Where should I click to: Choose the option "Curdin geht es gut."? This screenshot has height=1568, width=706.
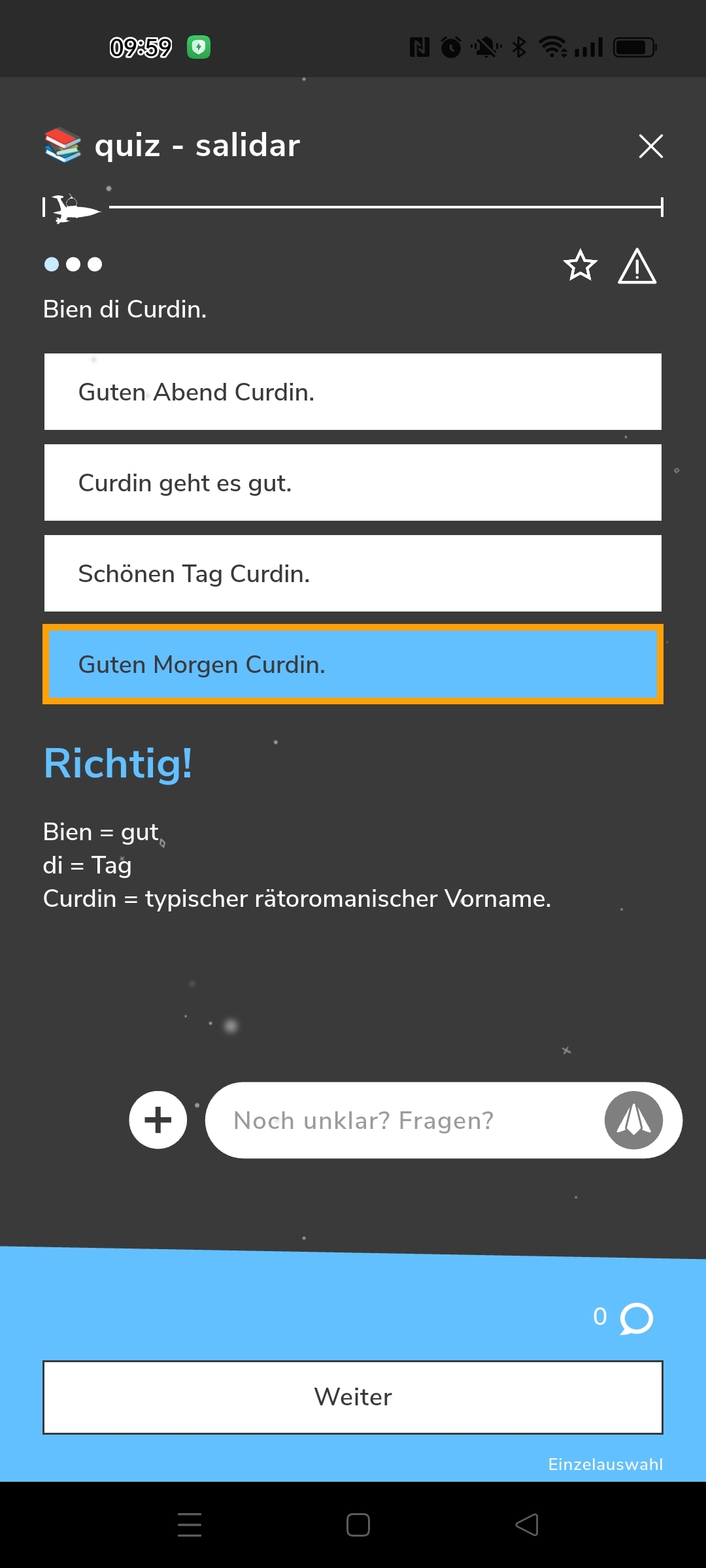pos(353,483)
